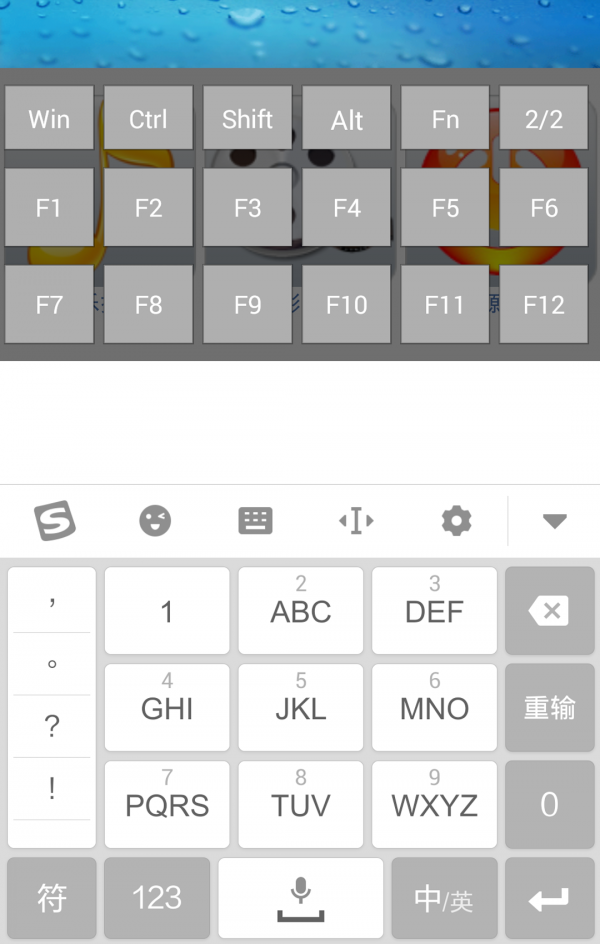The height and width of the screenshot is (944, 600).
Task: Activate the cursor move tool
Action: pyautogui.click(x=356, y=521)
